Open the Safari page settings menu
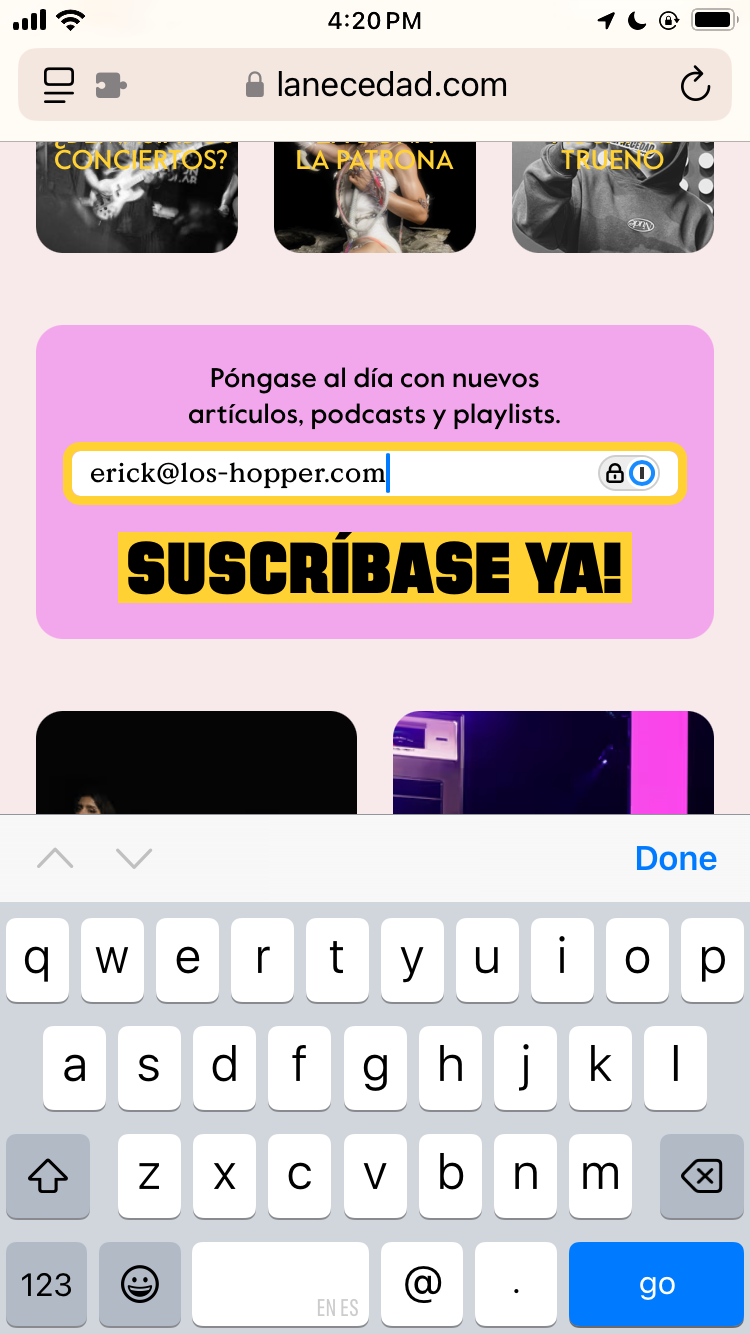This screenshot has height=1334, width=750. tap(59, 85)
